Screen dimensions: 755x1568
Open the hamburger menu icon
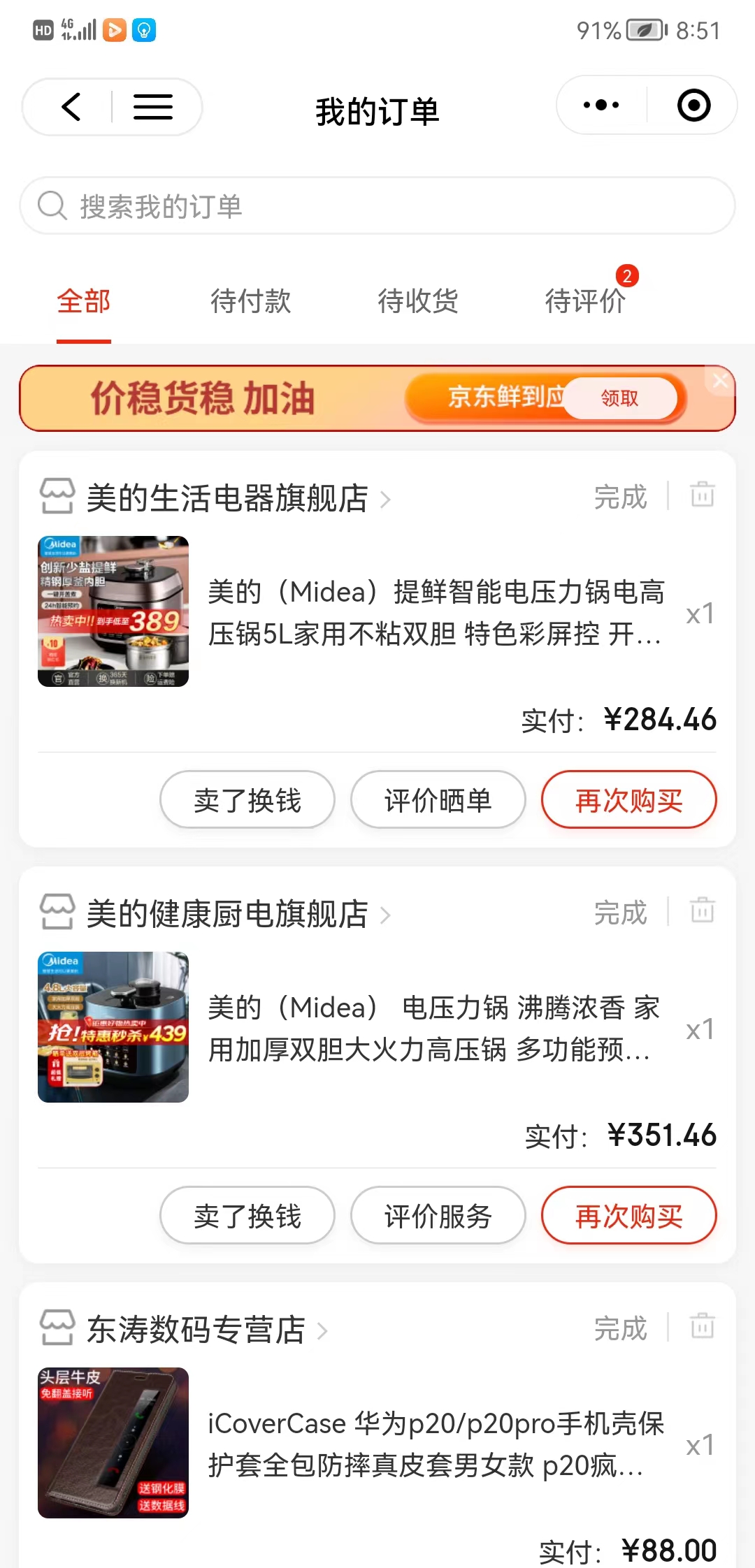tap(152, 107)
